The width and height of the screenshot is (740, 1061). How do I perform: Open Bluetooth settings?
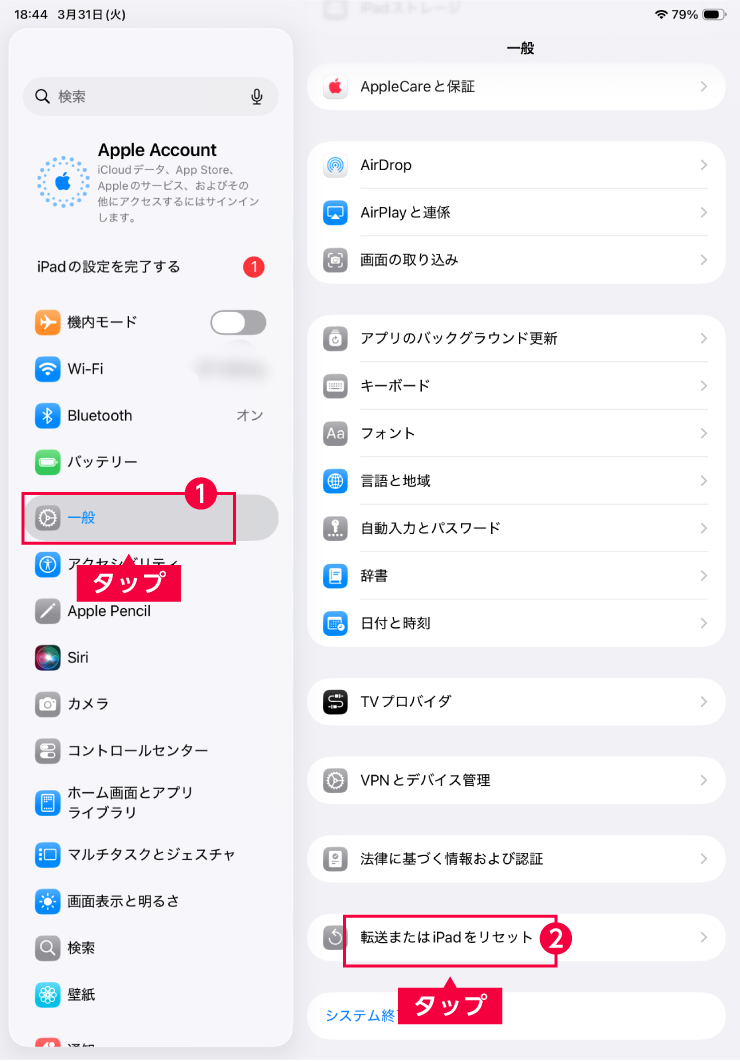[x=150, y=416]
